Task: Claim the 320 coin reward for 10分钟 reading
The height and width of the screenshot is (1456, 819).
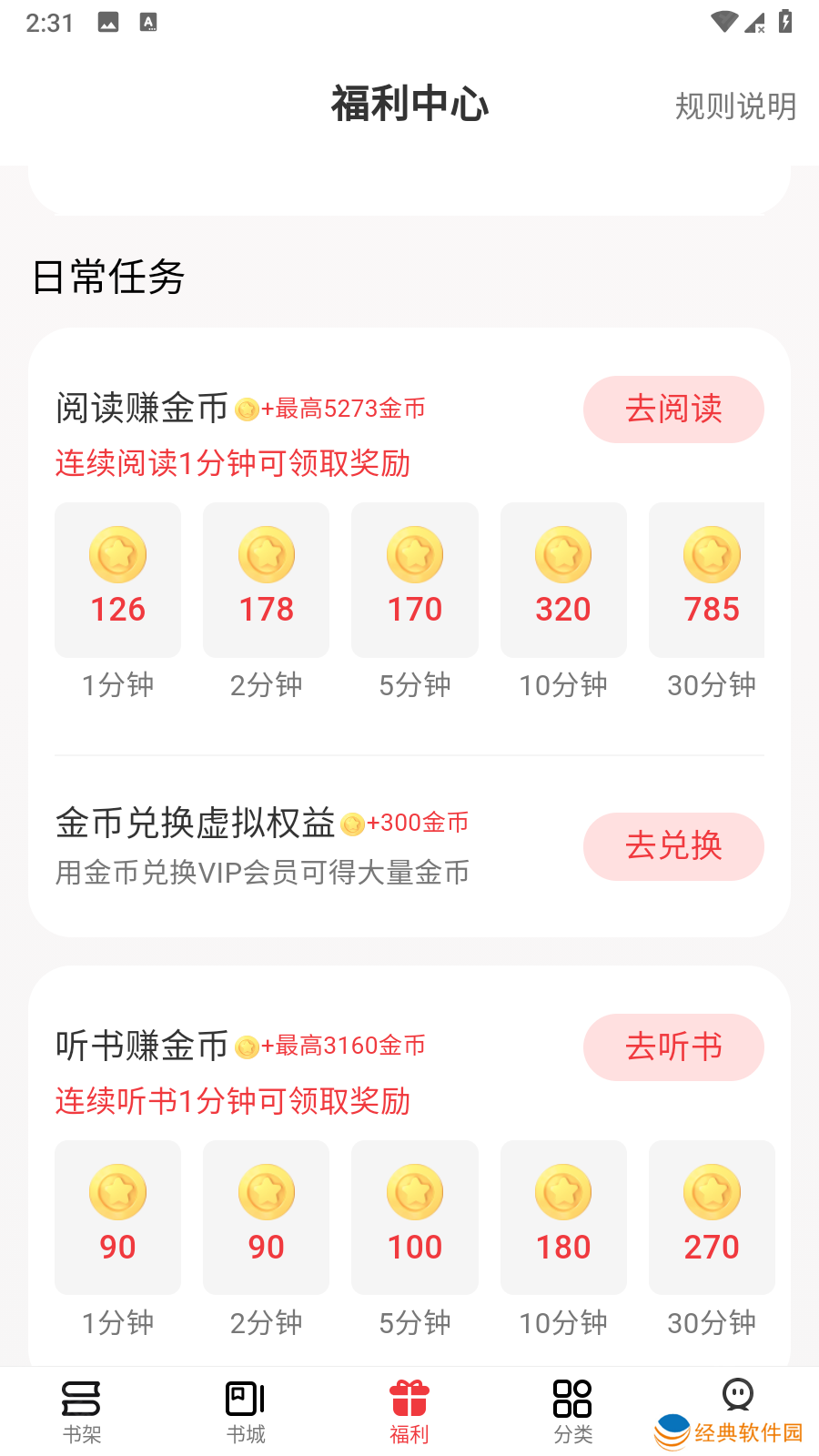Action: [563, 580]
